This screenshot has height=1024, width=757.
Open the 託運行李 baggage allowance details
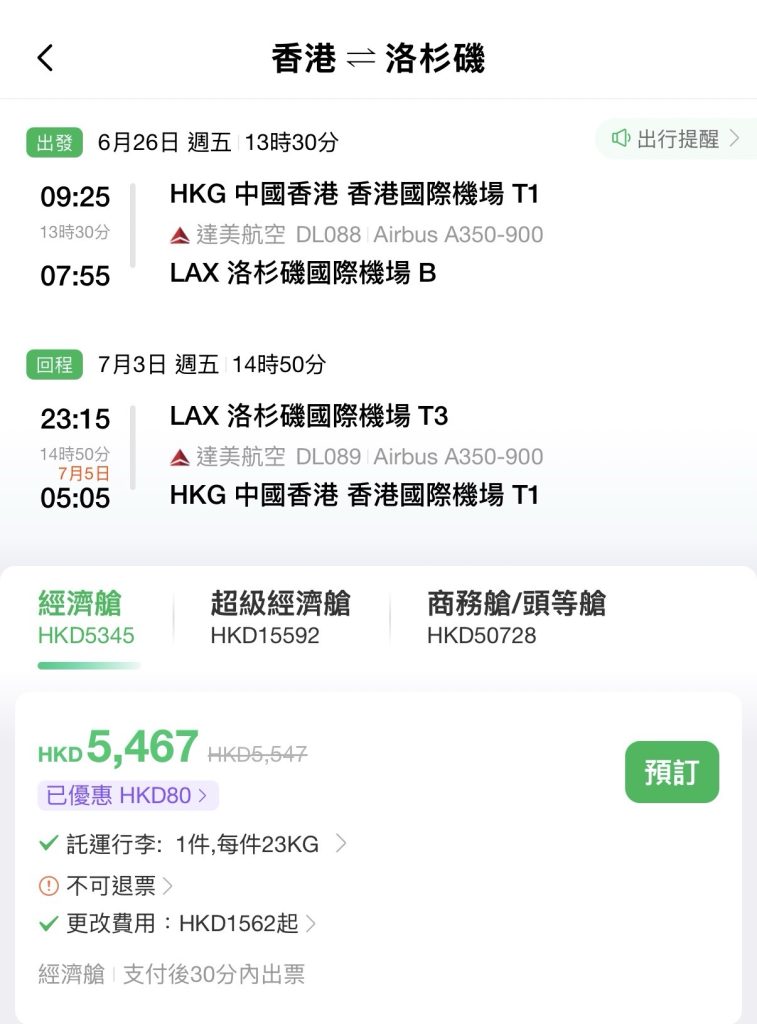(x=192, y=844)
